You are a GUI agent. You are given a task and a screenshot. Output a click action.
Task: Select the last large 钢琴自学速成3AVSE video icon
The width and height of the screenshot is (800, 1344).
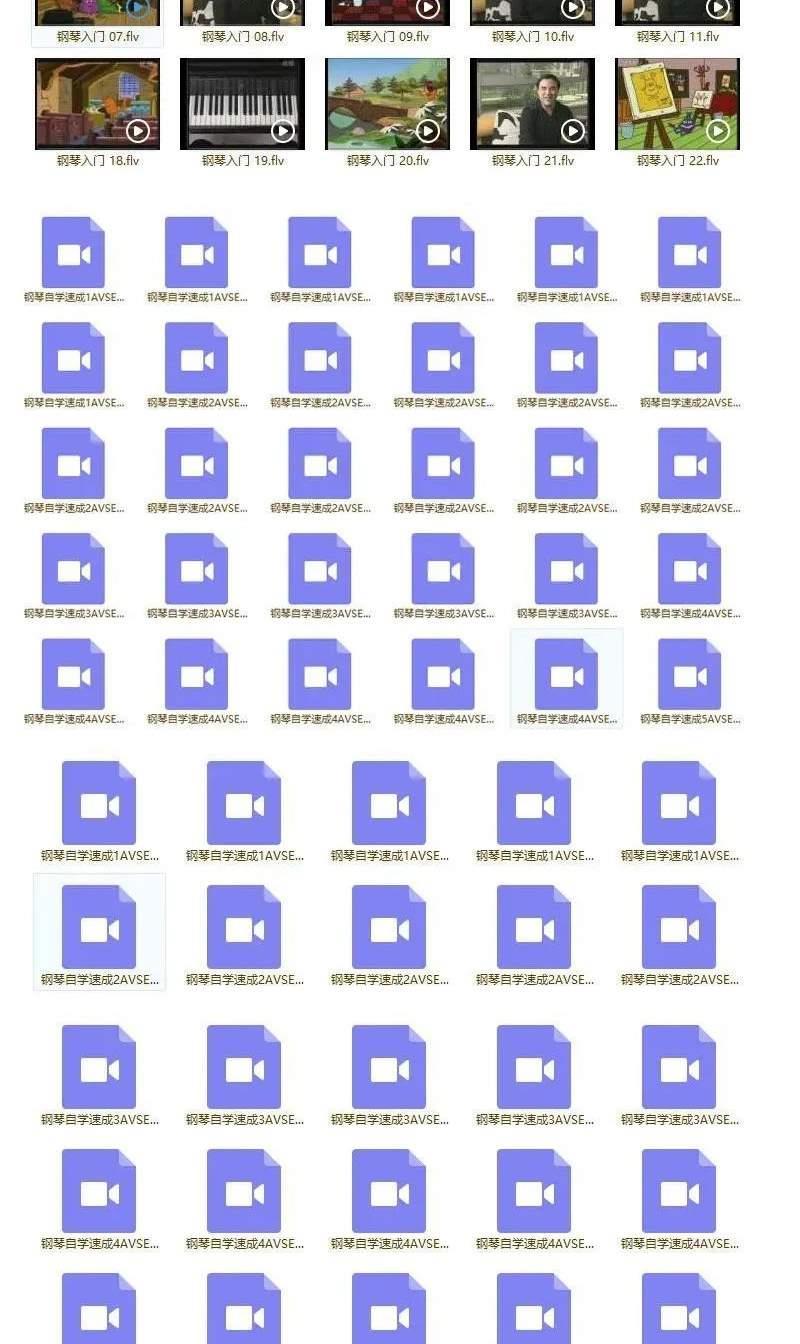[x=677, y=1065]
